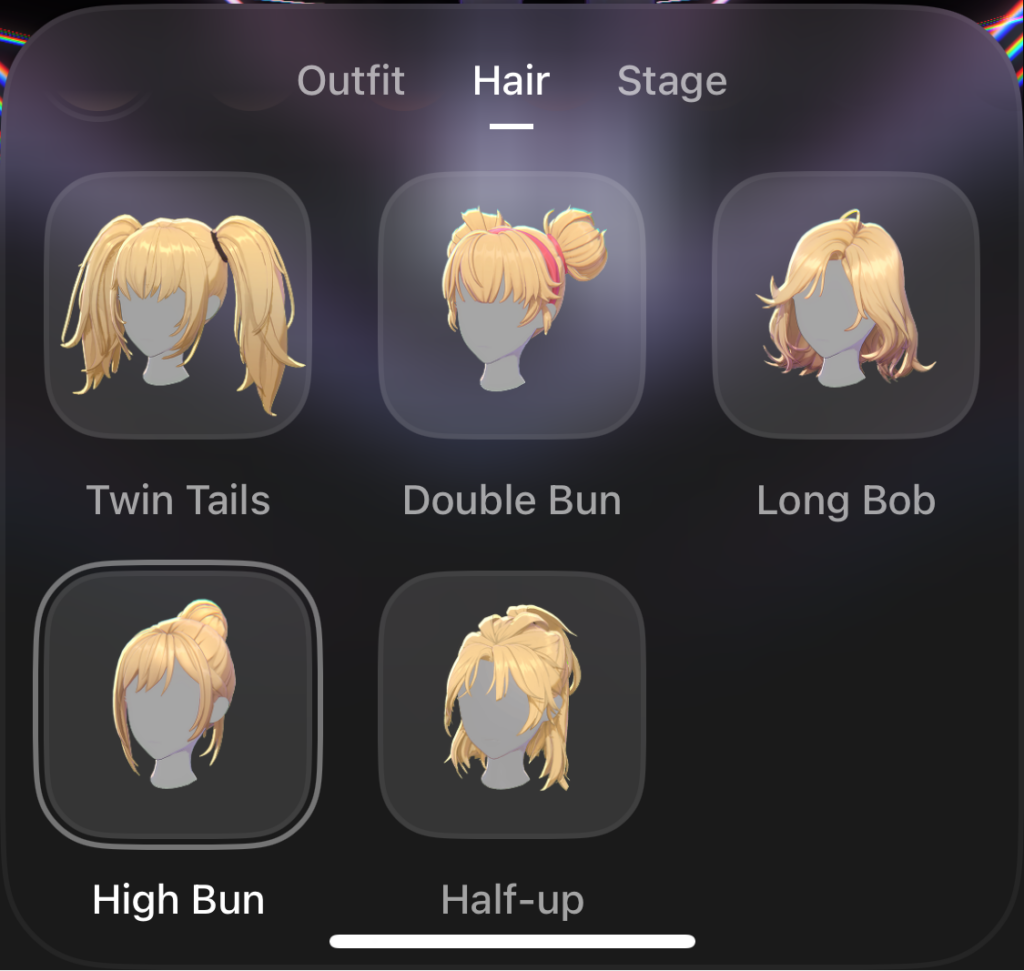This screenshot has height=971, width=1024.
Task: Pick the Double Bun hairstyle
Action: pyautogui.click(x=512, y=305)
